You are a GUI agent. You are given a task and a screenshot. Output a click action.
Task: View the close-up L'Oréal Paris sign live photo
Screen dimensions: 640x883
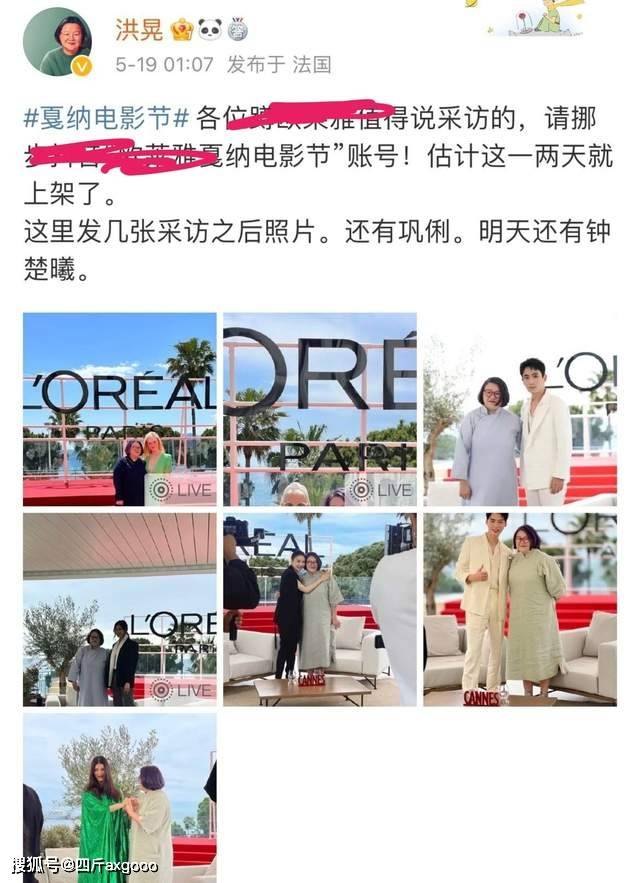coord(319,409)
